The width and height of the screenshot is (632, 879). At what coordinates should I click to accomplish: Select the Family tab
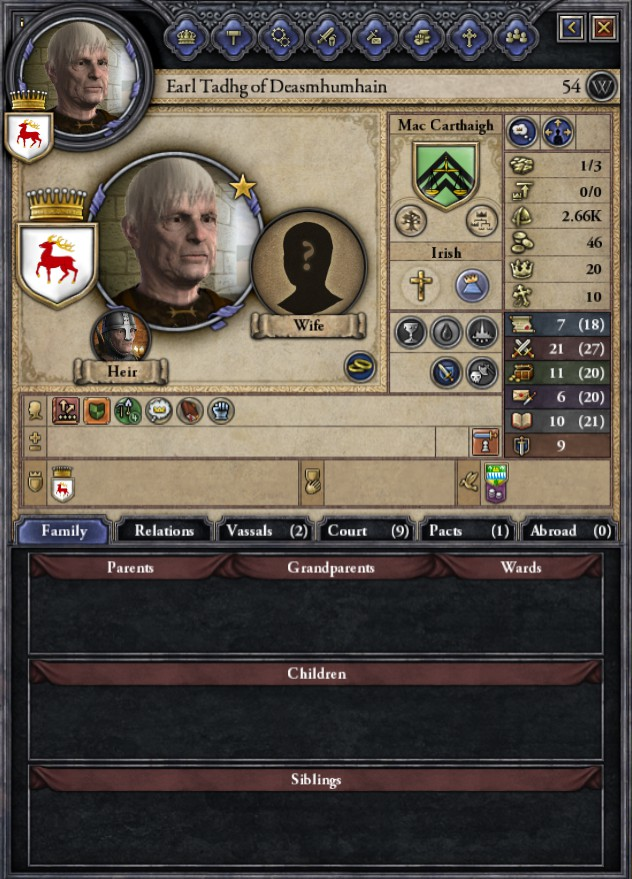click(63, 531)
